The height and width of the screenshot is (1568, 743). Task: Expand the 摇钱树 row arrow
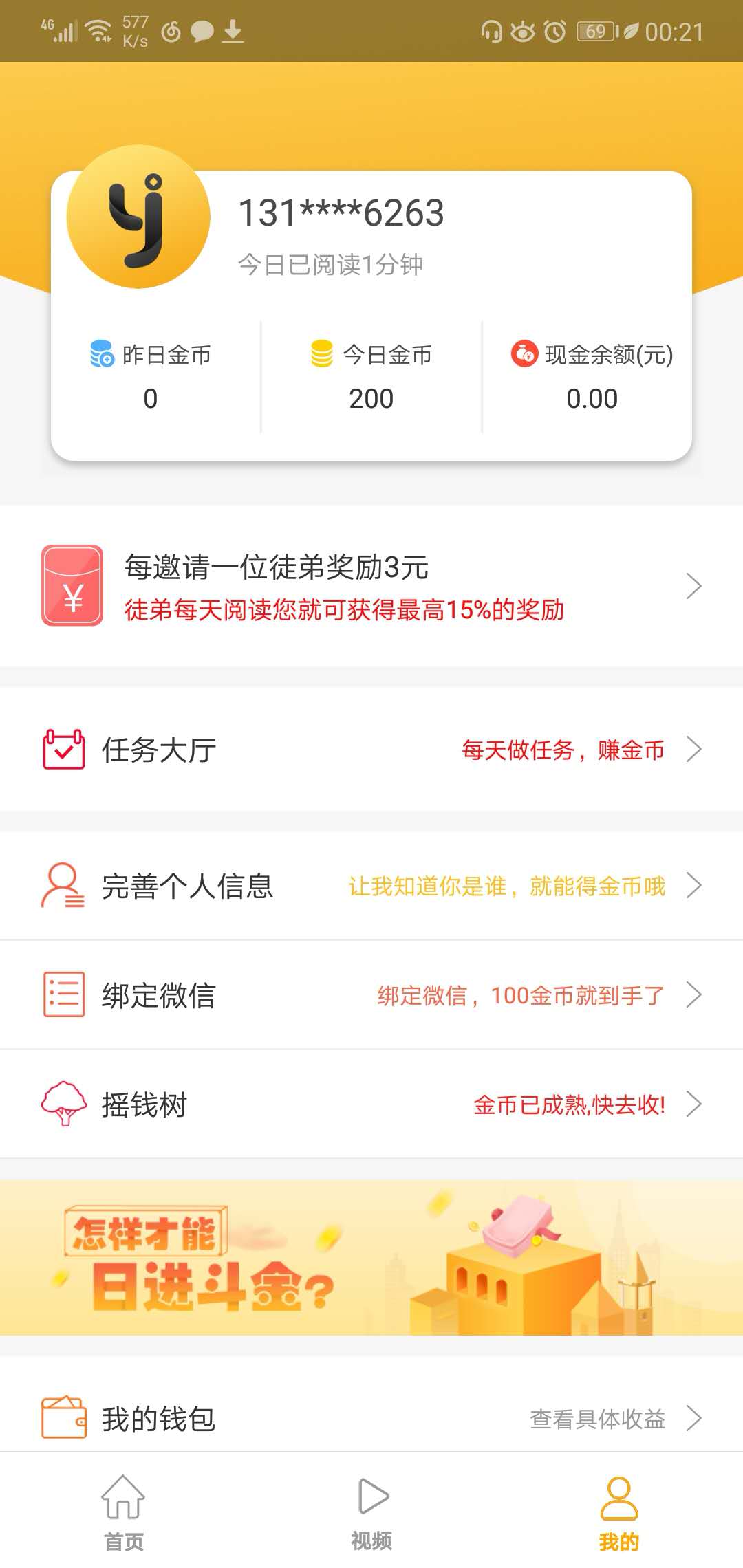693,1105
